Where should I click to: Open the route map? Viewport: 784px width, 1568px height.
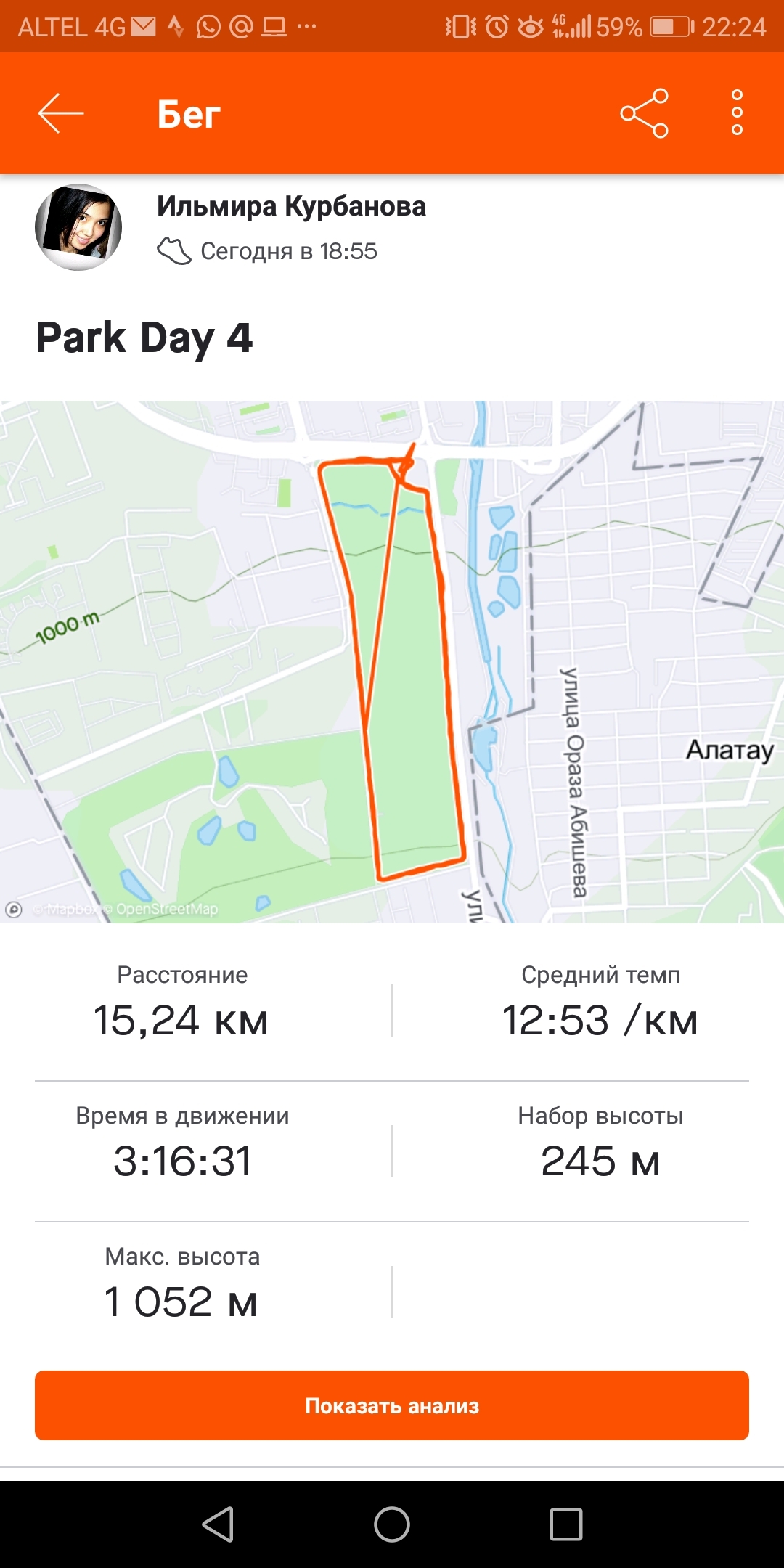click(x=392, y=661)
